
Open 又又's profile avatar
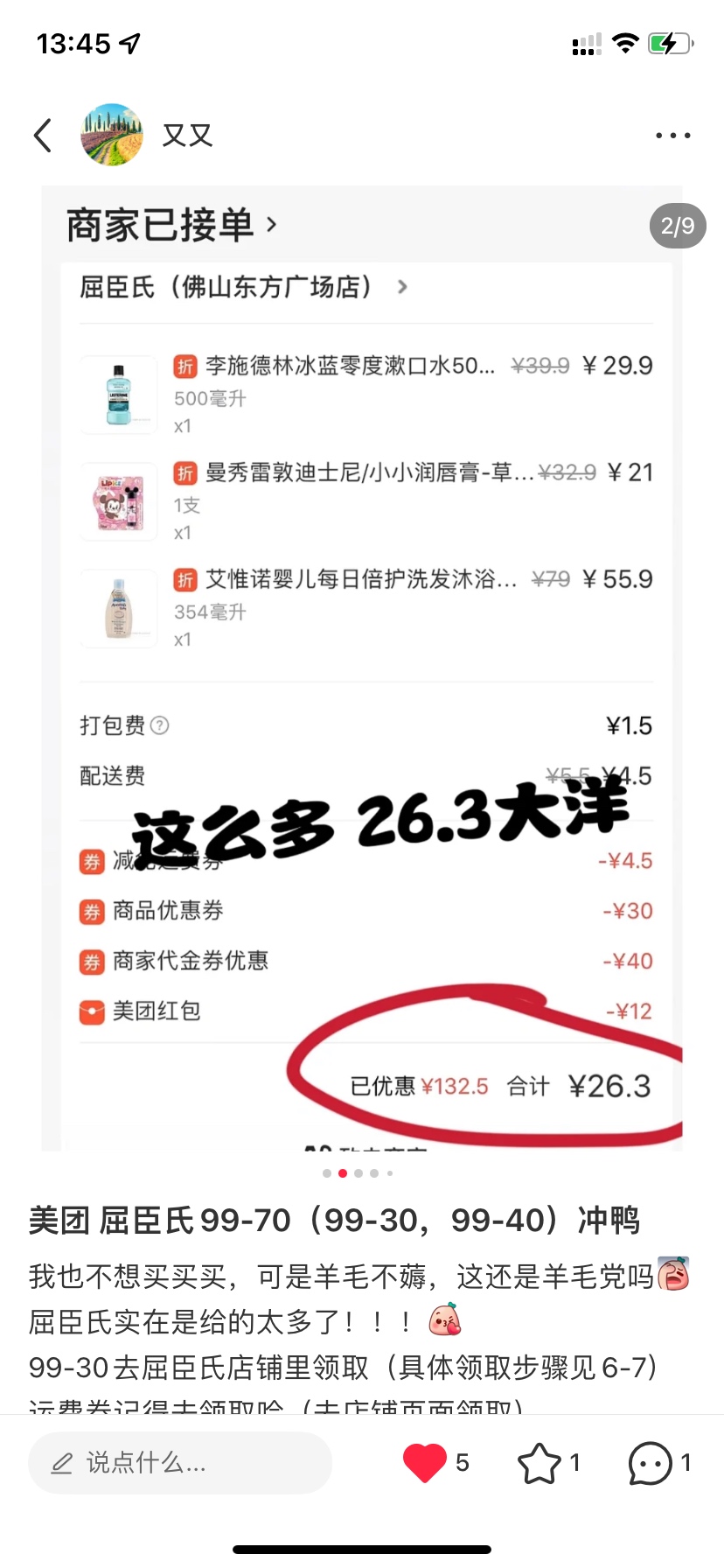112,135
